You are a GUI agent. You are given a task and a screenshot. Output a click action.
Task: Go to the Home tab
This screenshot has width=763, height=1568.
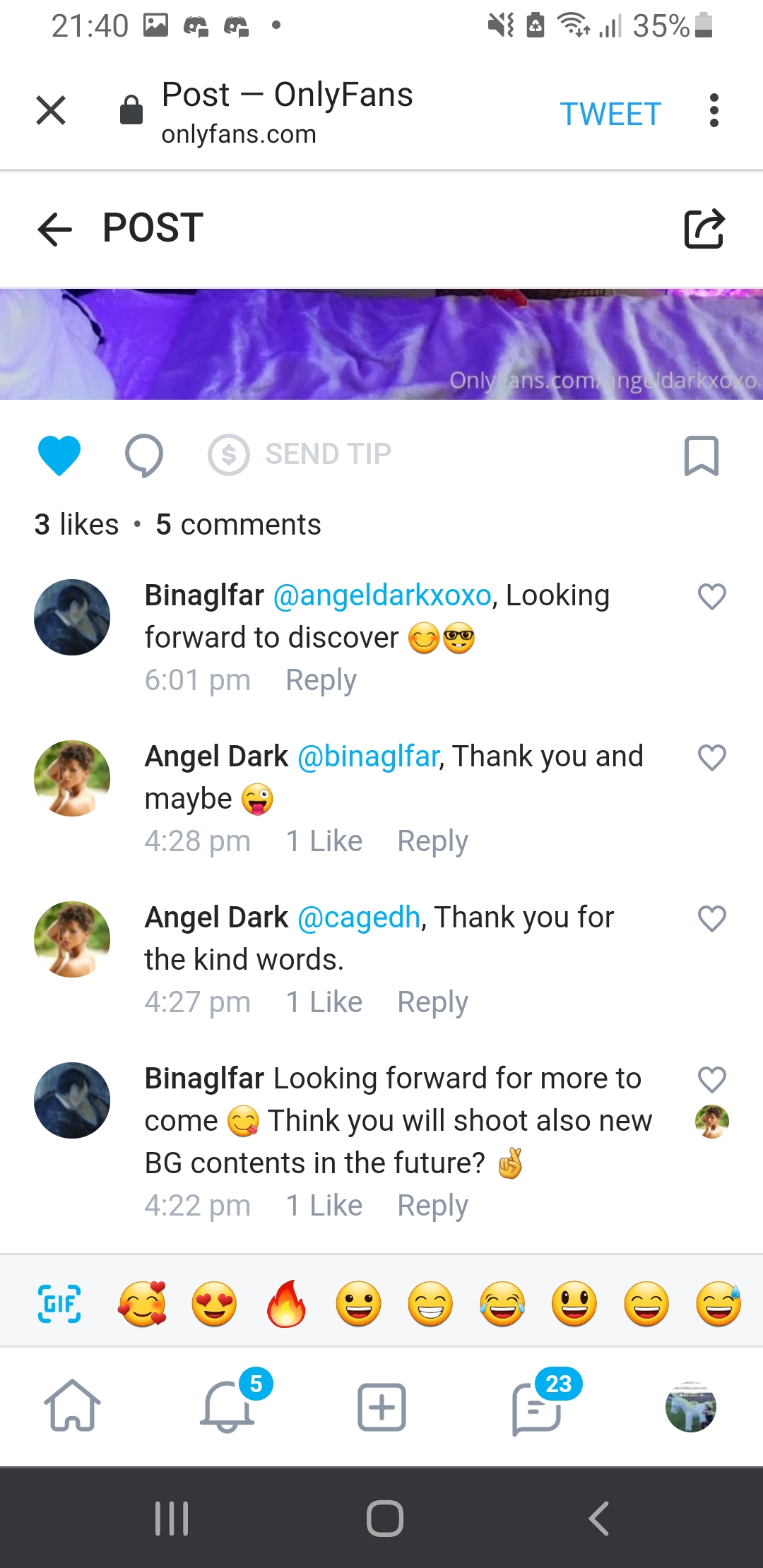coord(72,1406)
